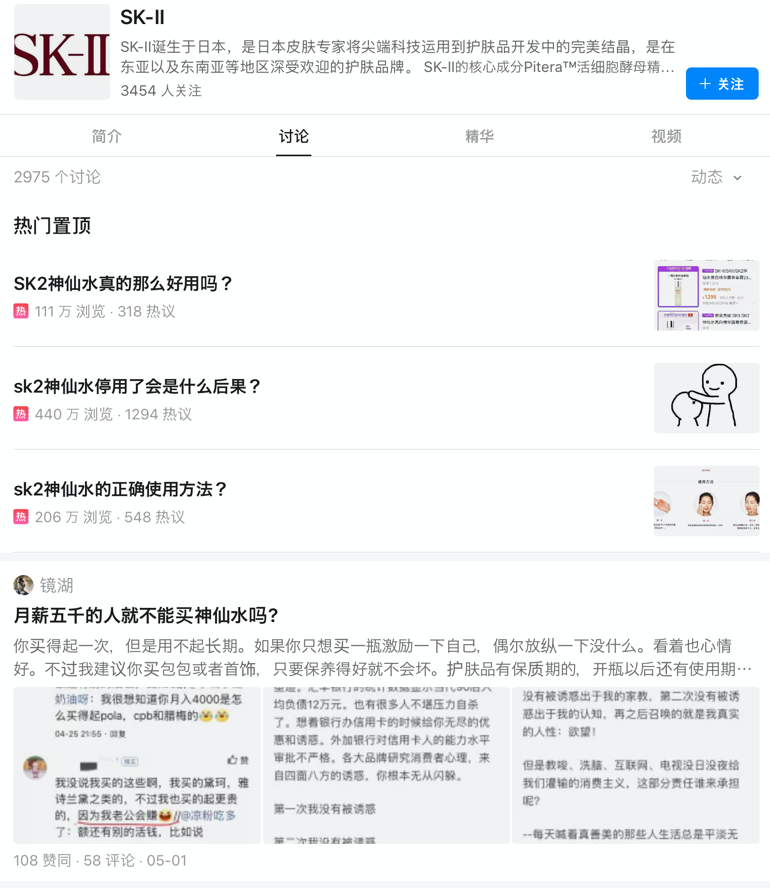This screenshot has width=770, height=892.
Task: Switch to the 精华 tab
Action: point(479,136)
